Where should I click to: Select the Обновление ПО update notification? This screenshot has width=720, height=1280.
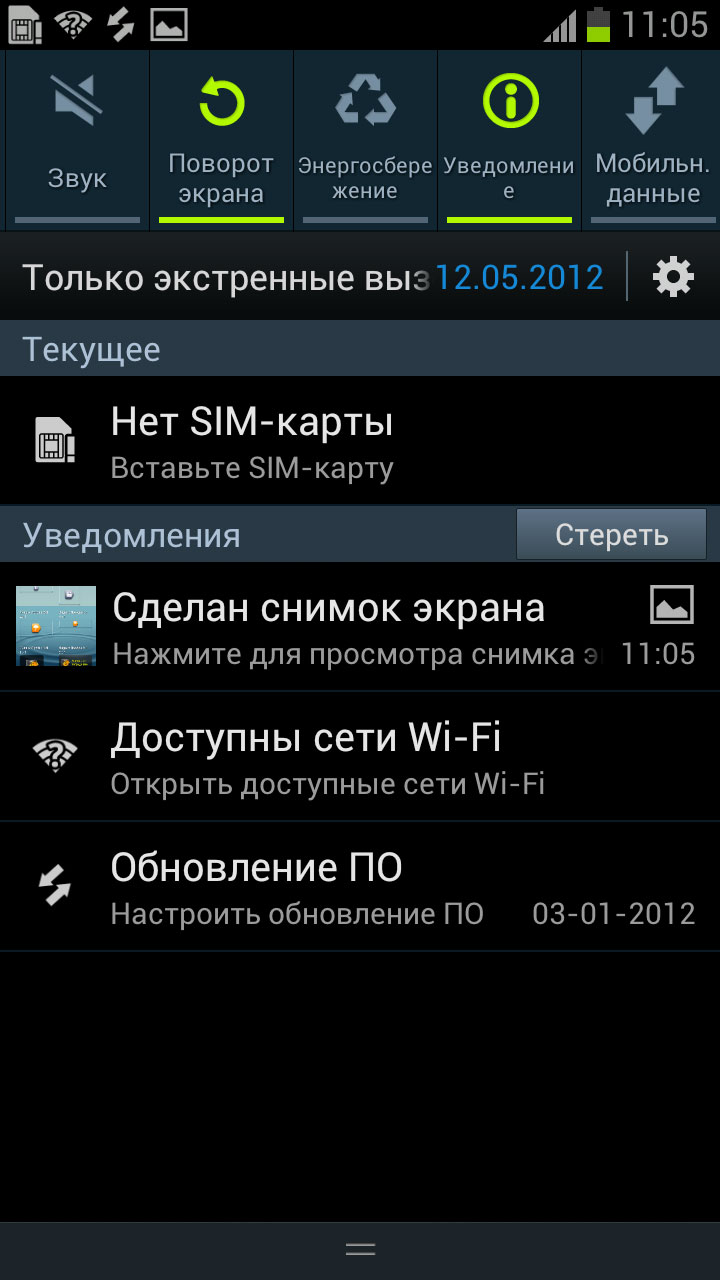tap(360, 887)
